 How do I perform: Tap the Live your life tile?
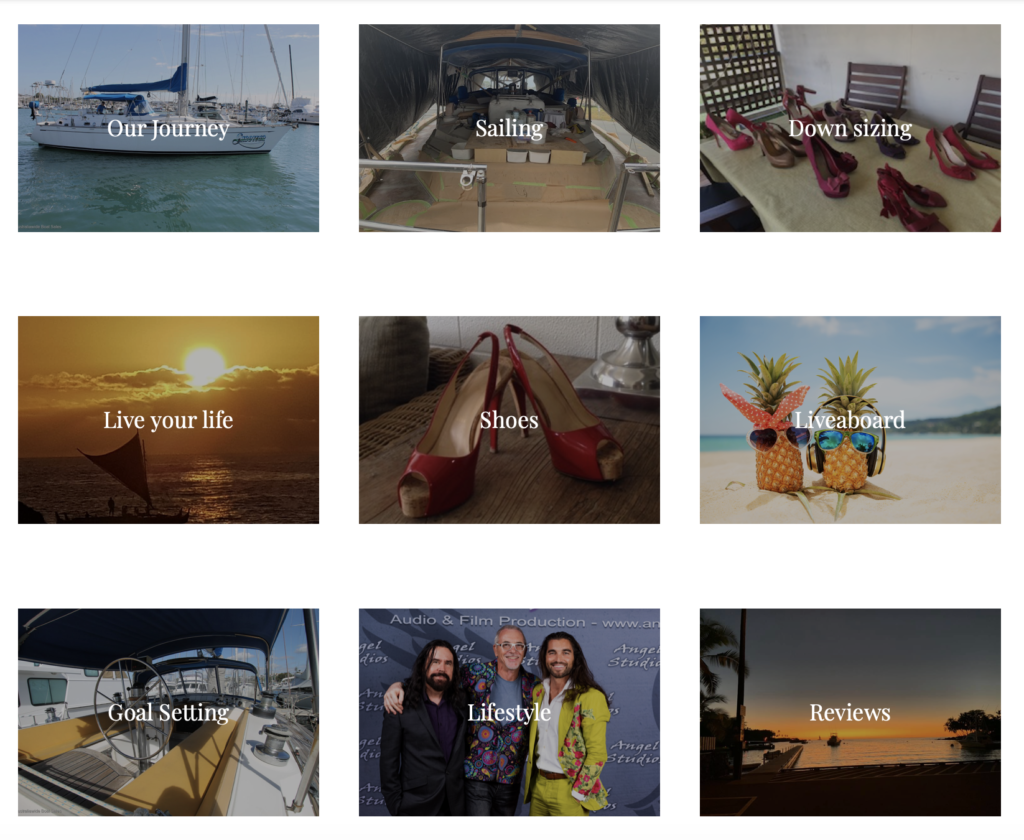[x=168, y=420]
